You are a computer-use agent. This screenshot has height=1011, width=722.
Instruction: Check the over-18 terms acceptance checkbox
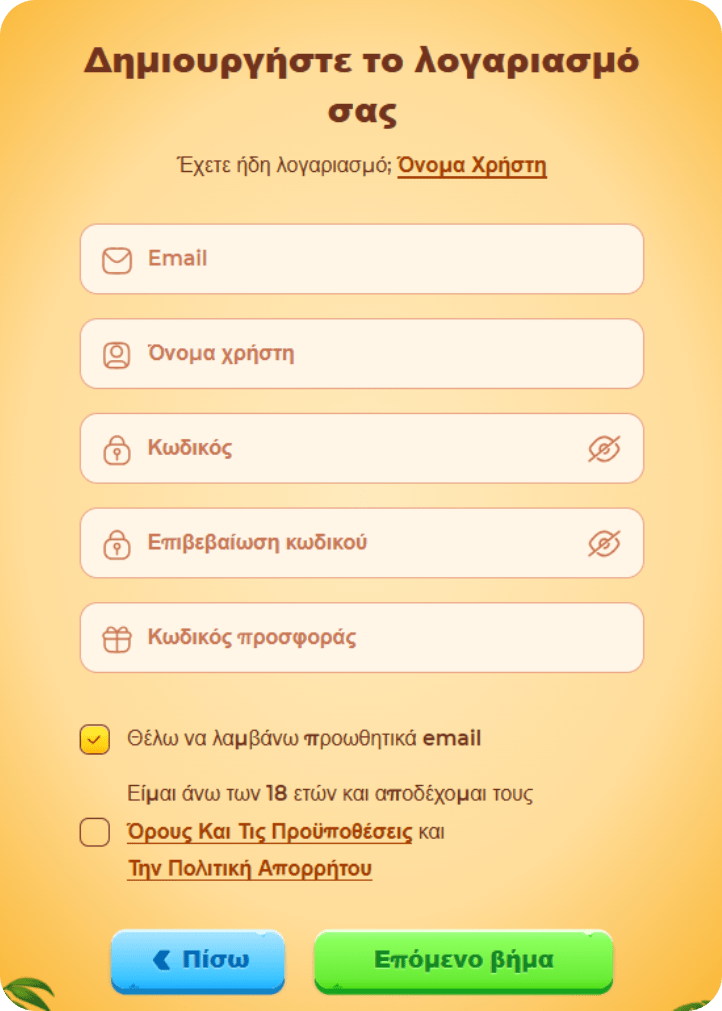[x=95, y=832]
